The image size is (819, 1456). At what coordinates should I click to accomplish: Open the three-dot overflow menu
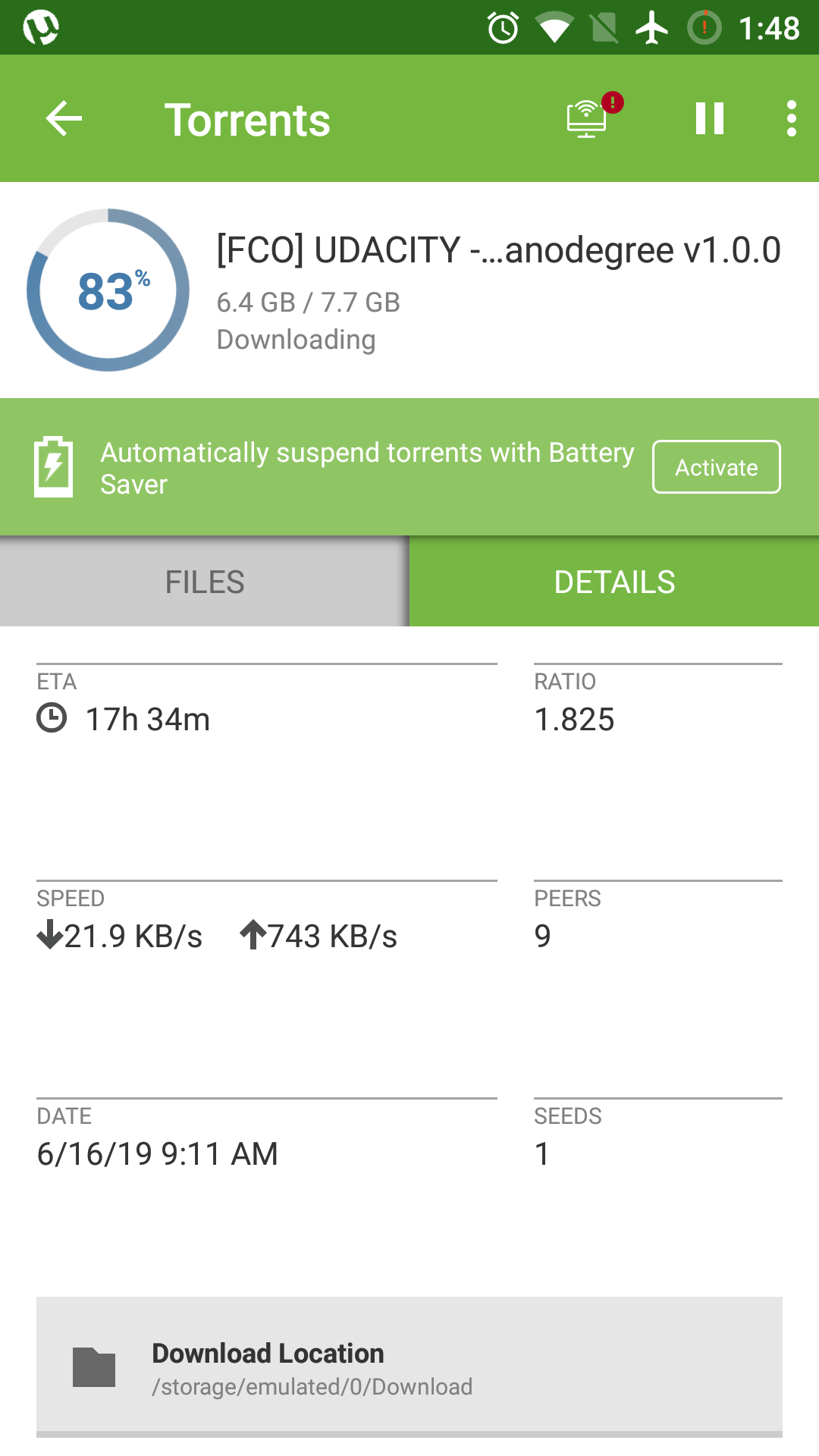click(x=791, y=119)
